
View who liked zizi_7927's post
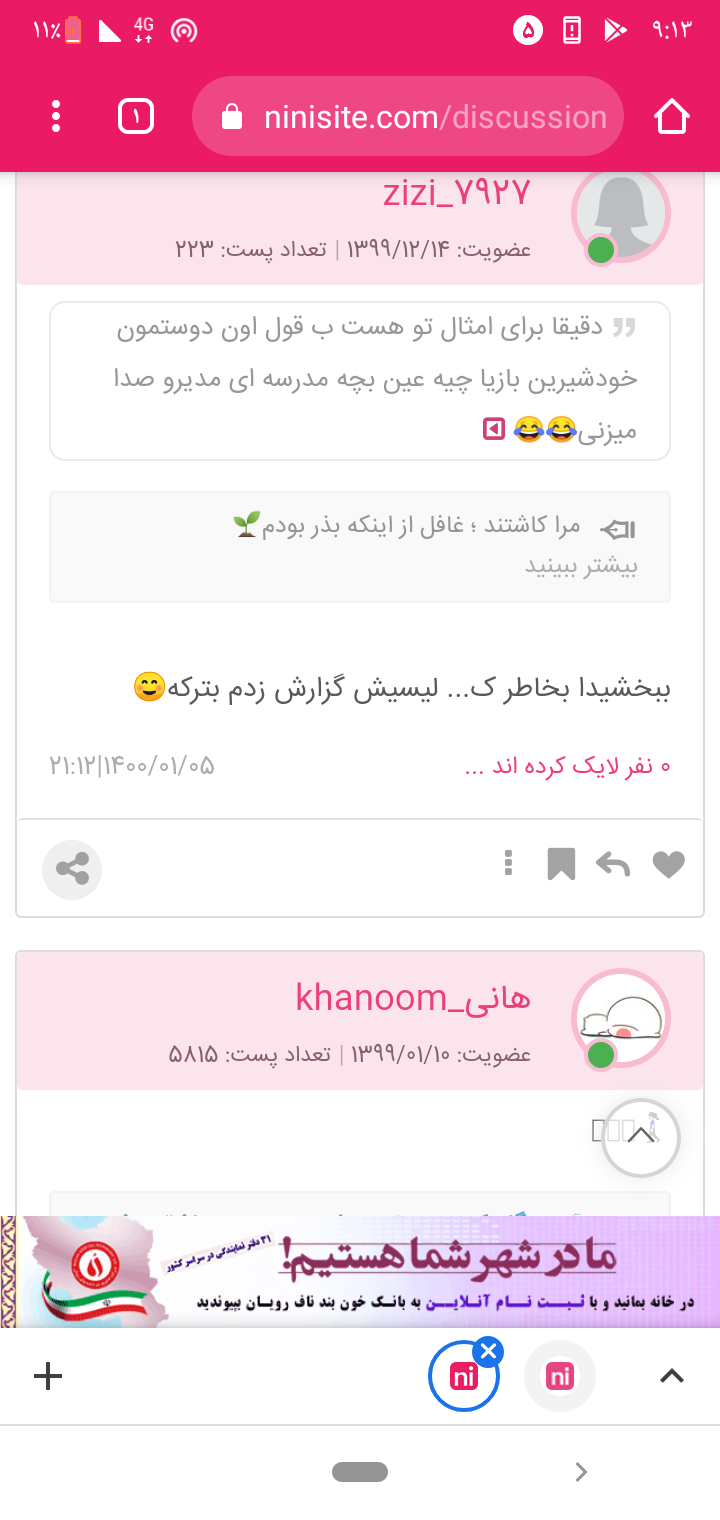[x=568, y=766]
